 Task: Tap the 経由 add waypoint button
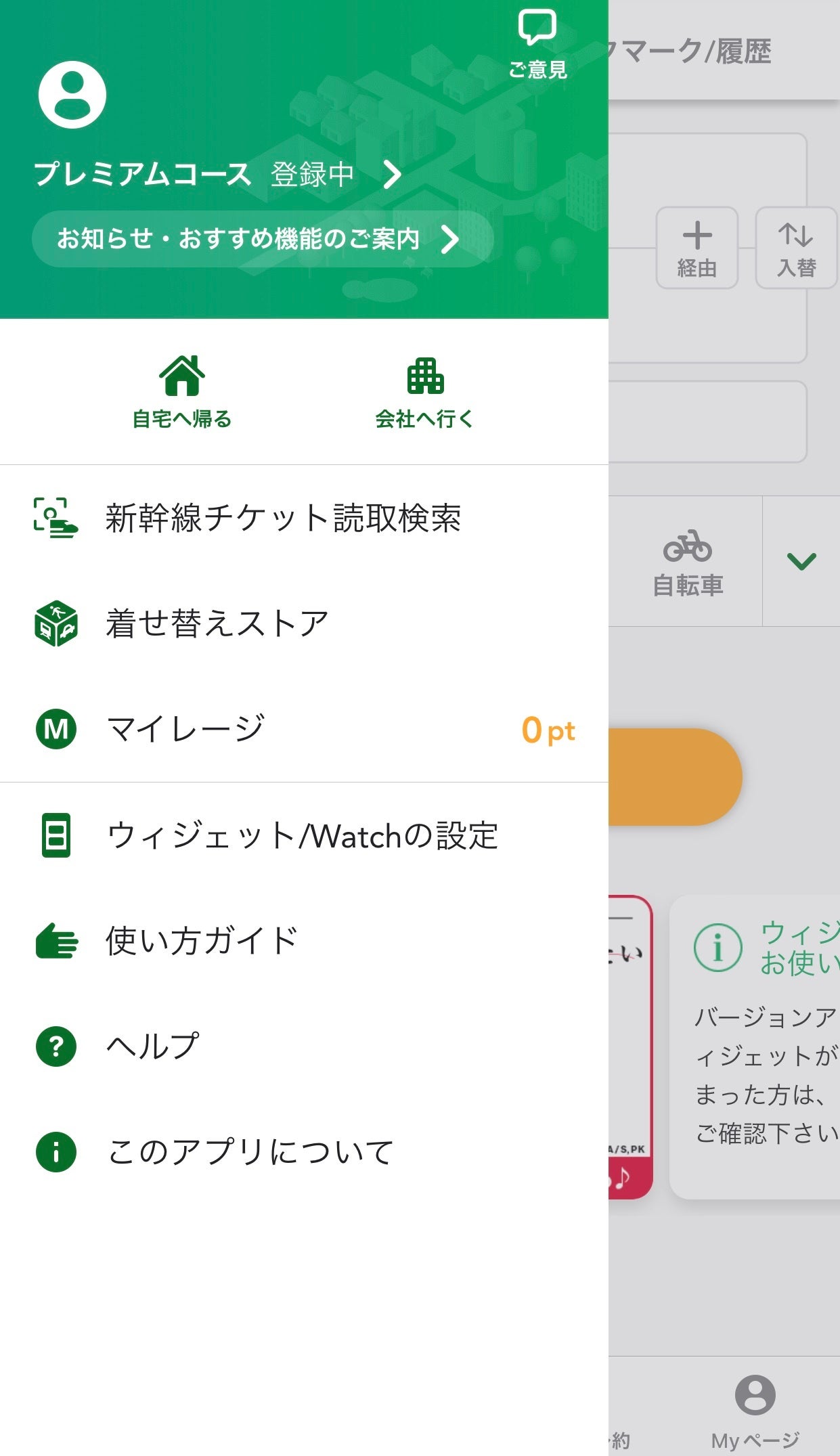(697, 248)
